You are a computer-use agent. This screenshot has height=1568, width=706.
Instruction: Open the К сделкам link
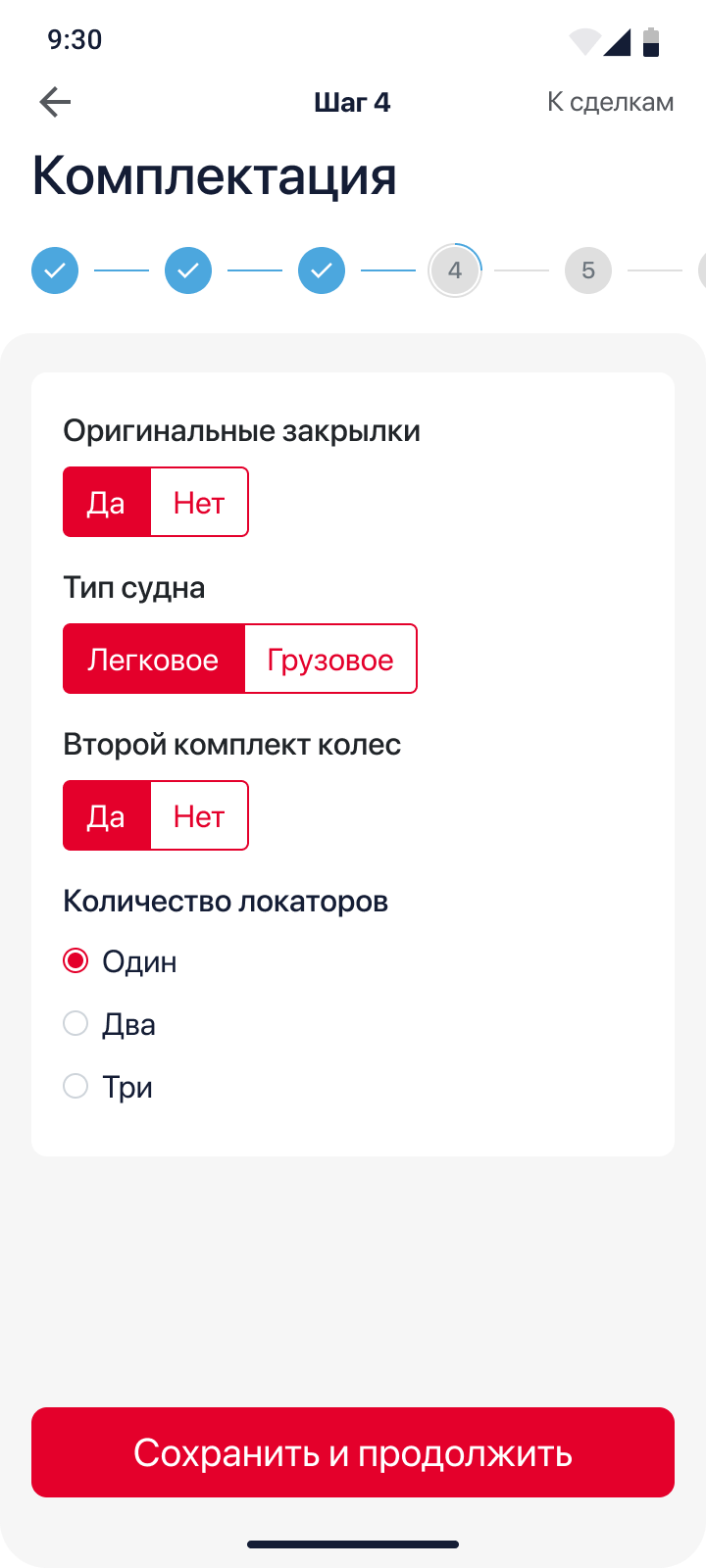pos(610,102)
